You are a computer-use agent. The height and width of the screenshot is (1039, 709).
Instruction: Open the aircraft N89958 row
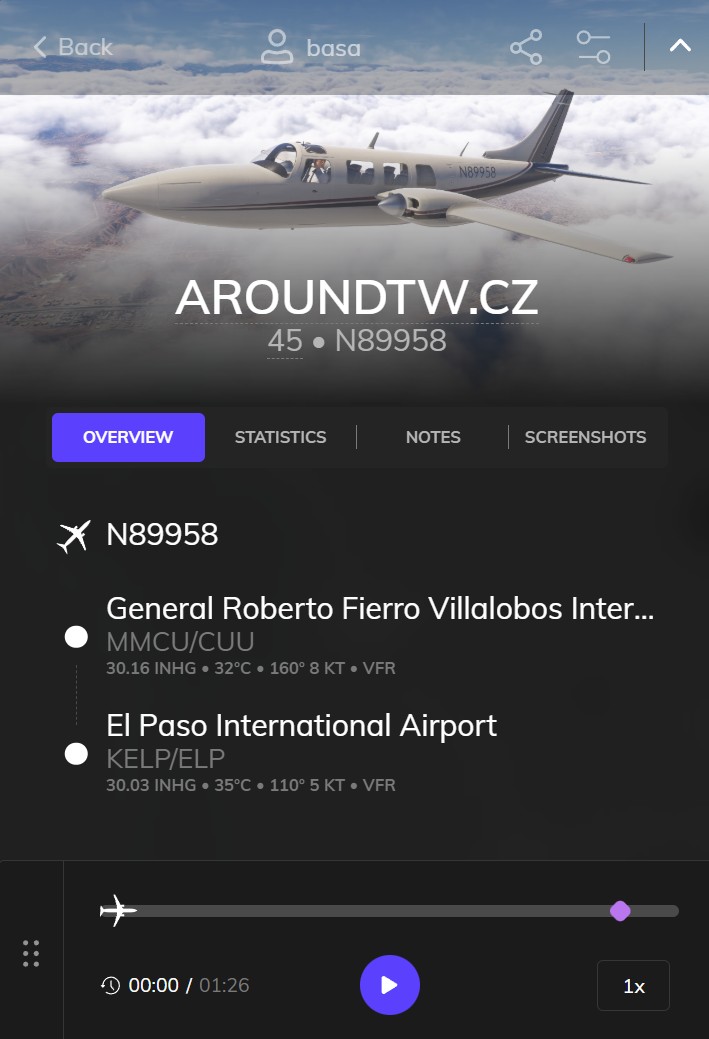(162, 535)
